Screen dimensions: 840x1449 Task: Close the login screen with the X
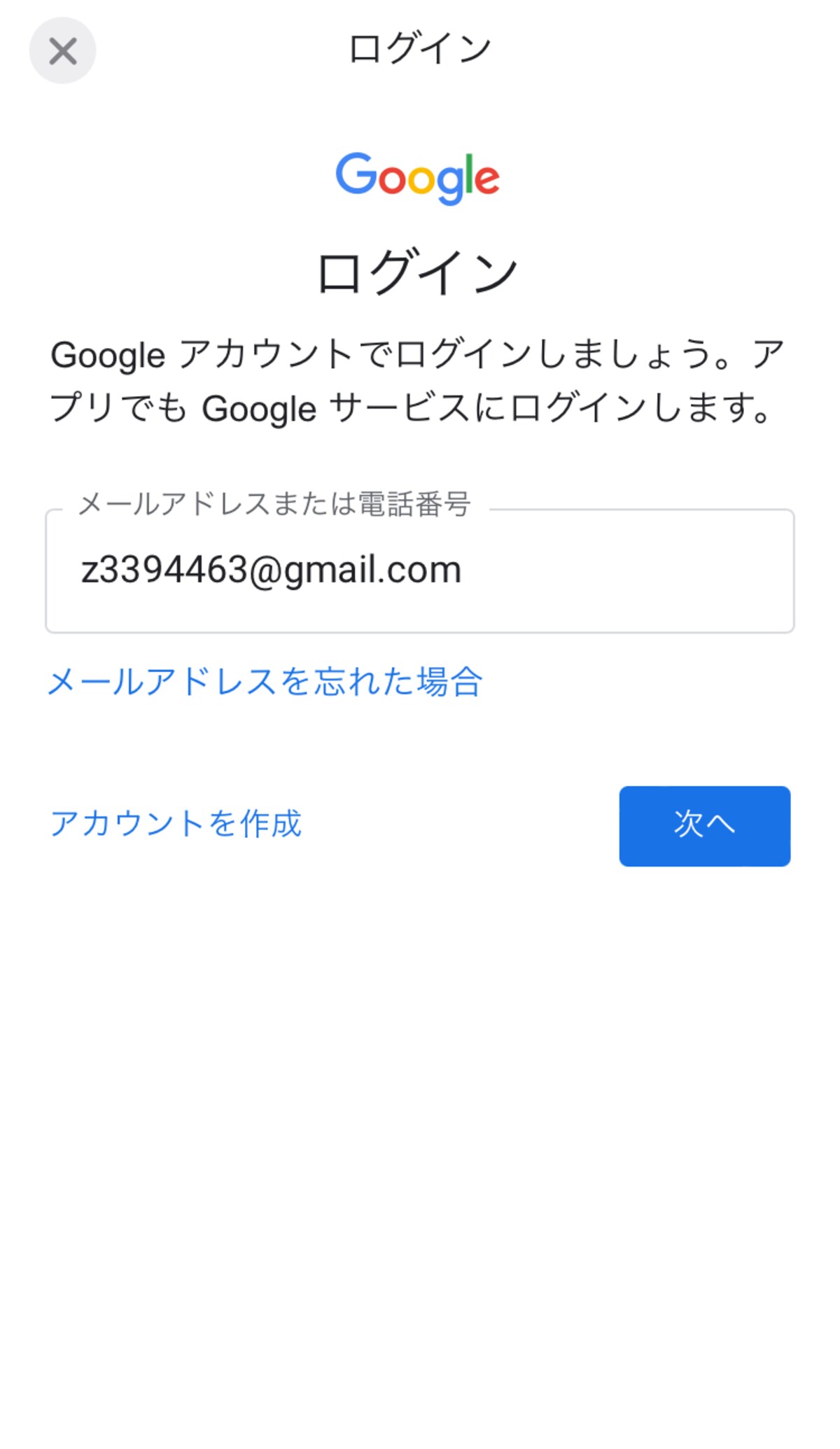[62, 51]
